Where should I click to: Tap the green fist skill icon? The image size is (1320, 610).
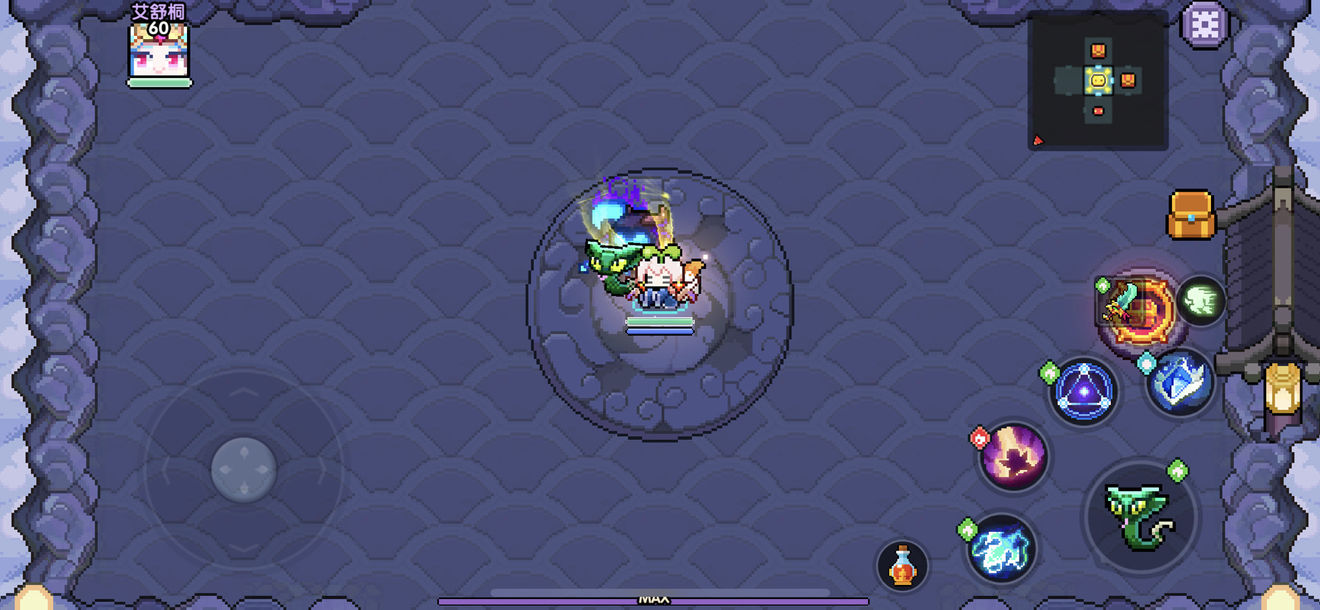1201,300
